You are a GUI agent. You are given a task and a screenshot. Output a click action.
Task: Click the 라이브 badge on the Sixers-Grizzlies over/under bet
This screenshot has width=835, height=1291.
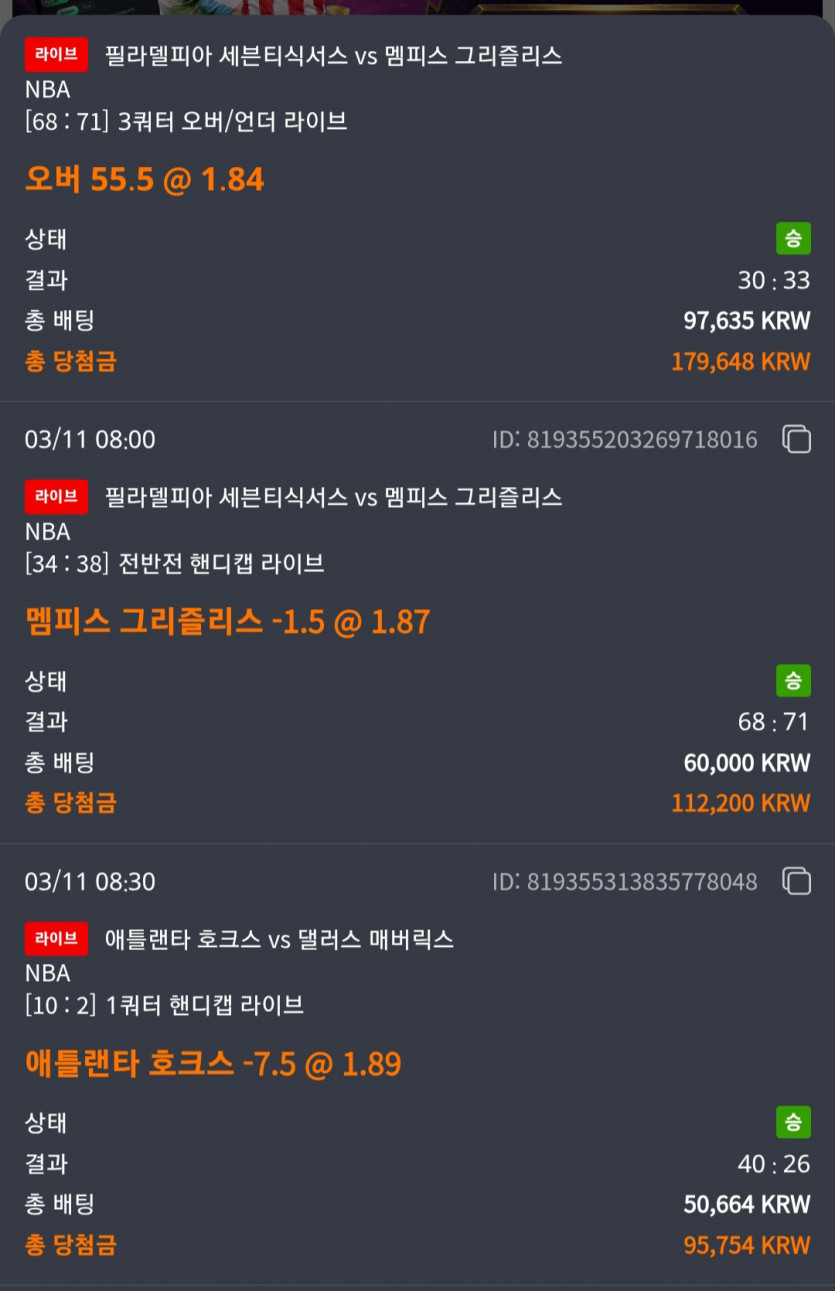pos(57,54)
